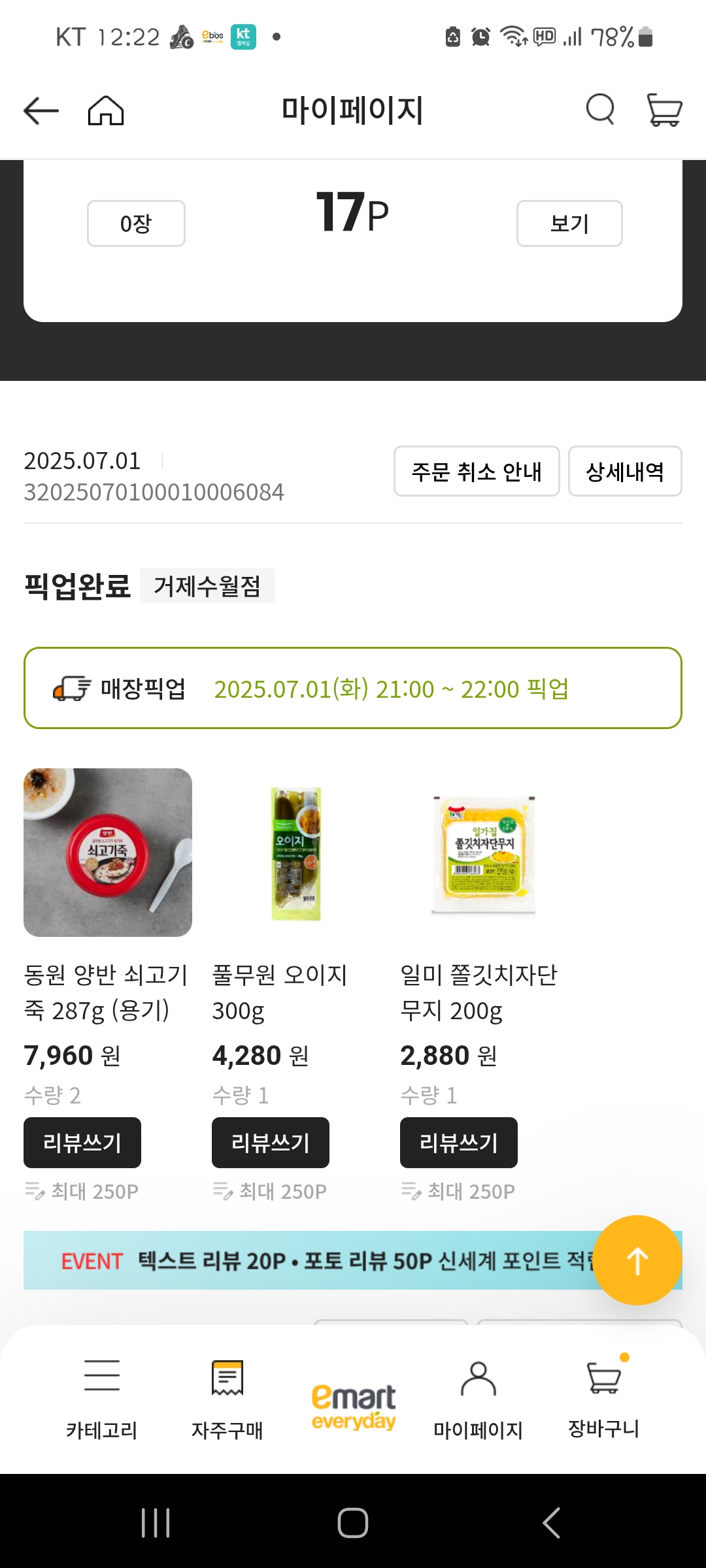706x1568 pixels.
Task: Open 마이페이지 via the profile icon
Action: click(x=479, y=1379)
